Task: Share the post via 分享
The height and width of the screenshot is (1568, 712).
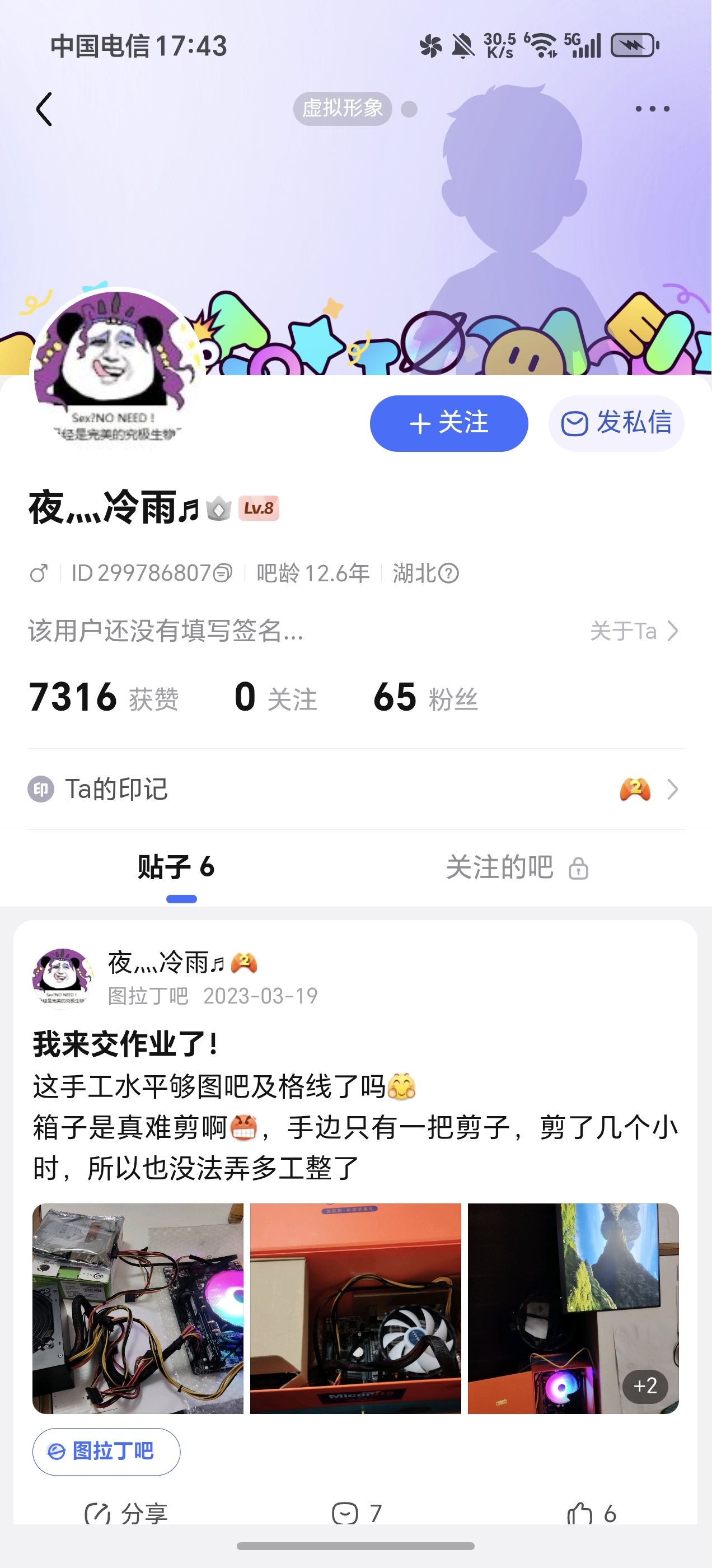Action: (x=126, y=1513)
